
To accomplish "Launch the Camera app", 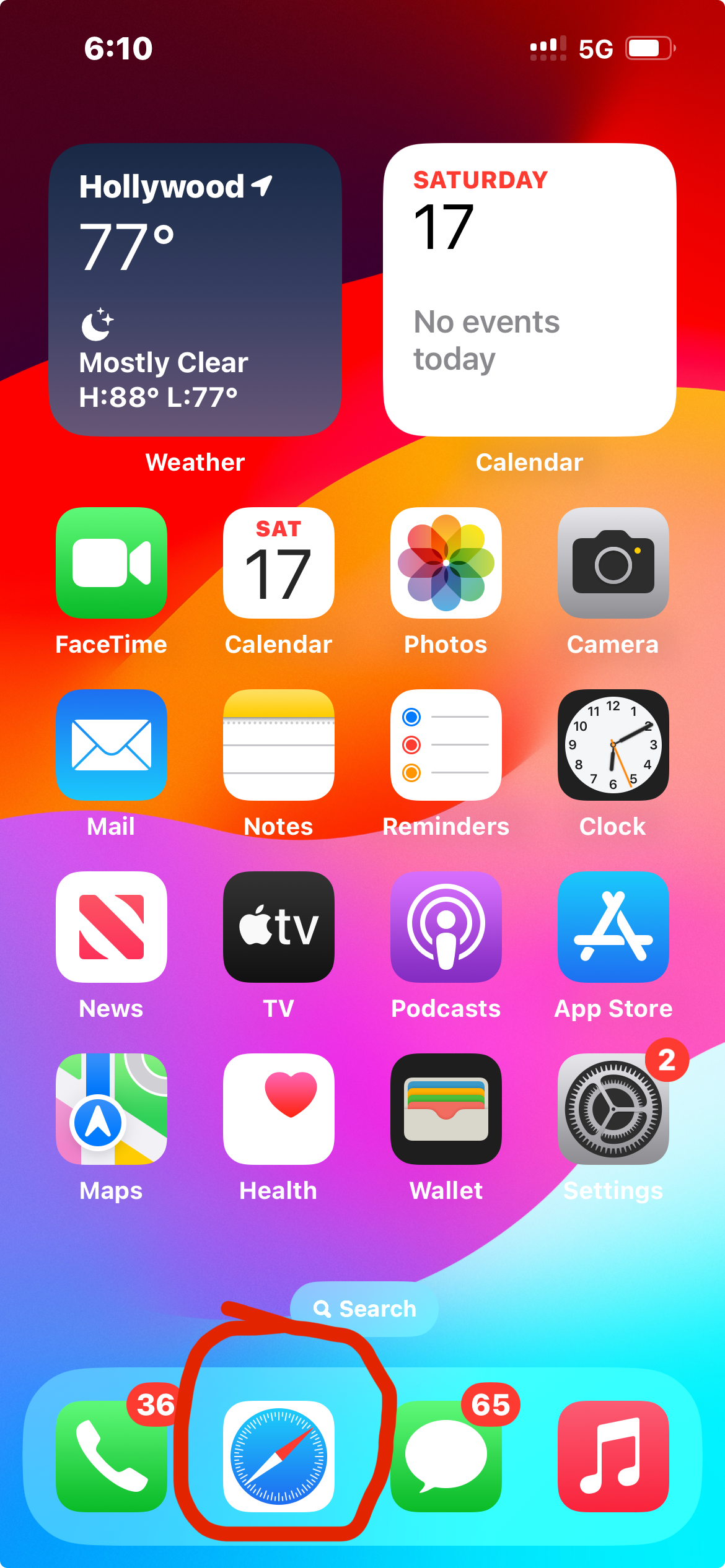I will [613, 562].
